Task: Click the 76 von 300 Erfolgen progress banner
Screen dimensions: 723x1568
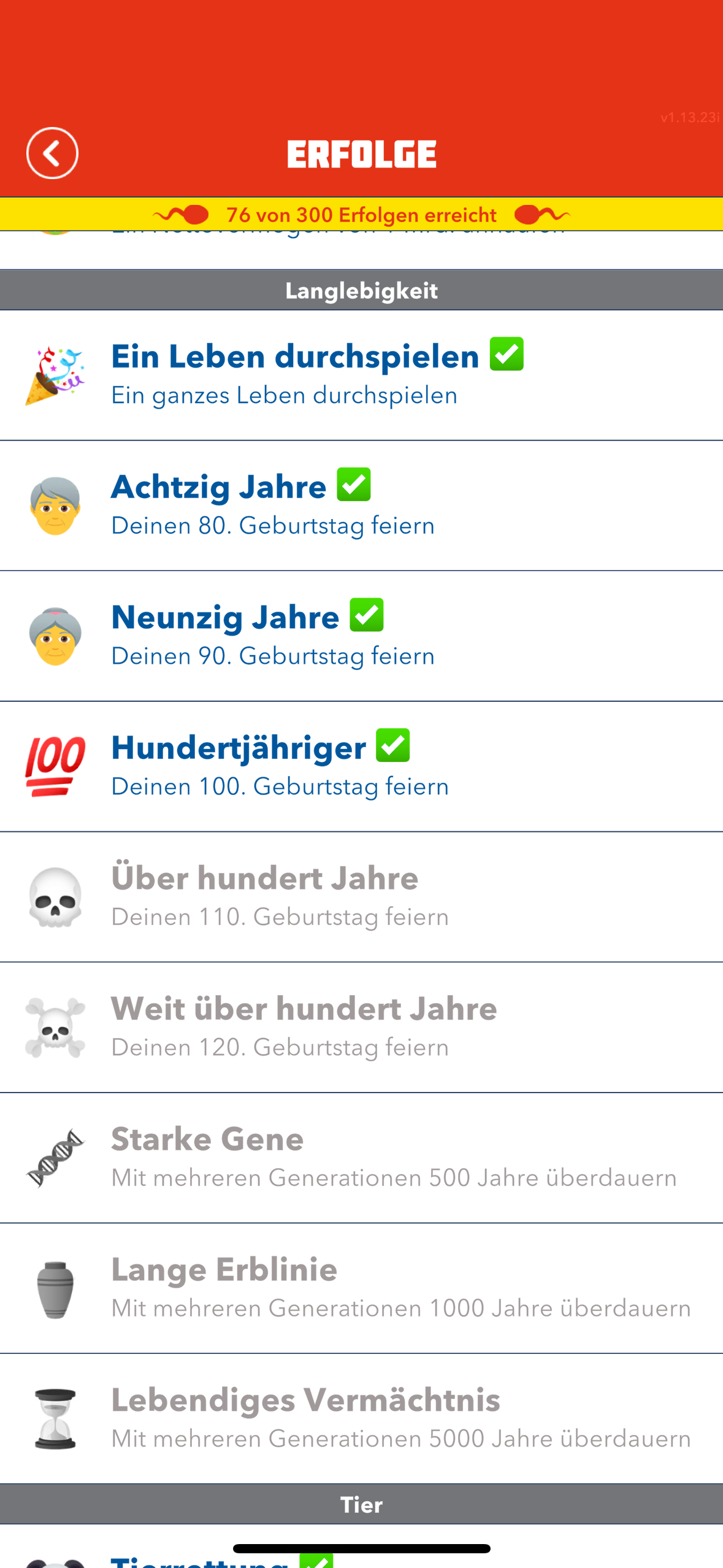Action: (x=361, y=214)
